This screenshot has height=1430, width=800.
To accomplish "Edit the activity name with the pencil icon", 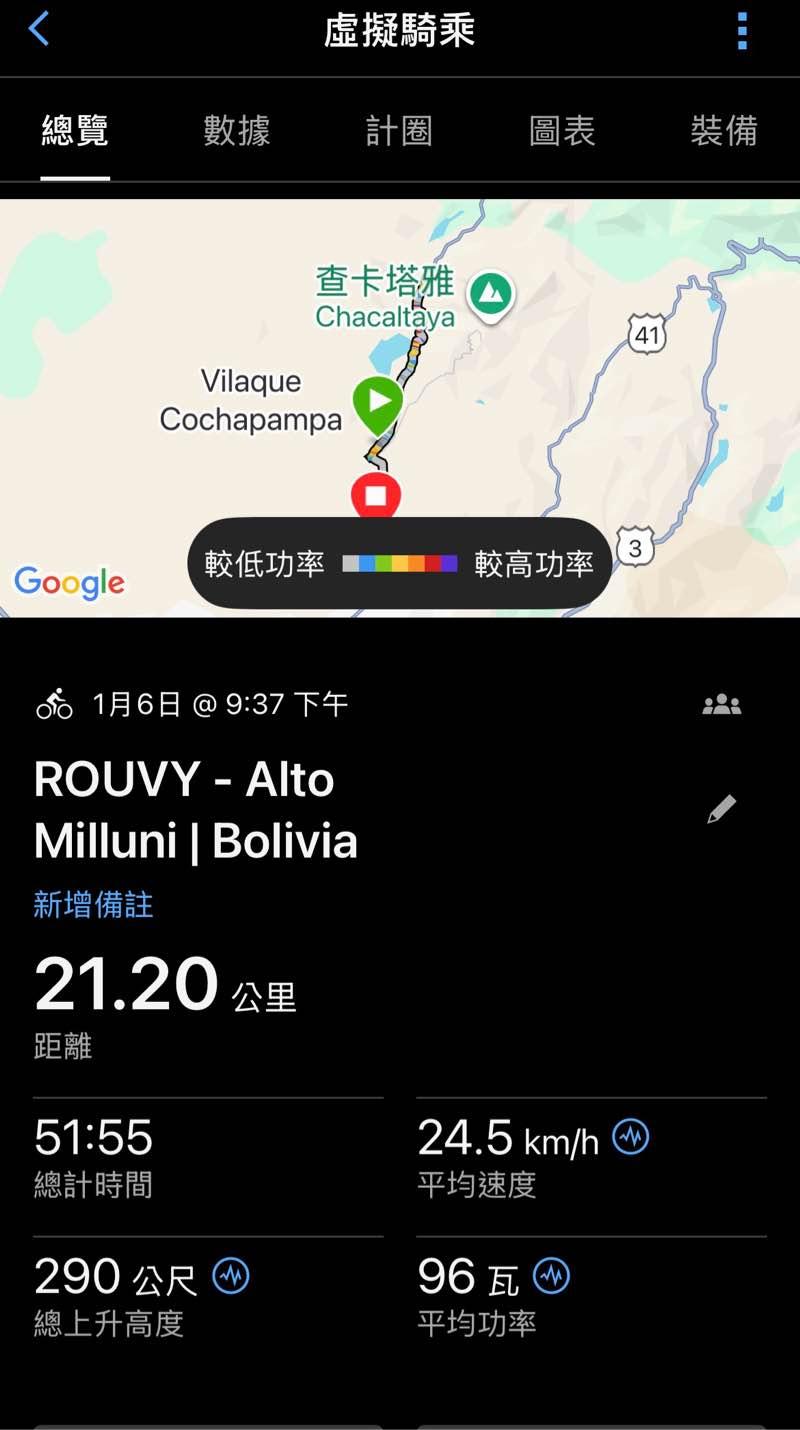I will pos(721,809).
